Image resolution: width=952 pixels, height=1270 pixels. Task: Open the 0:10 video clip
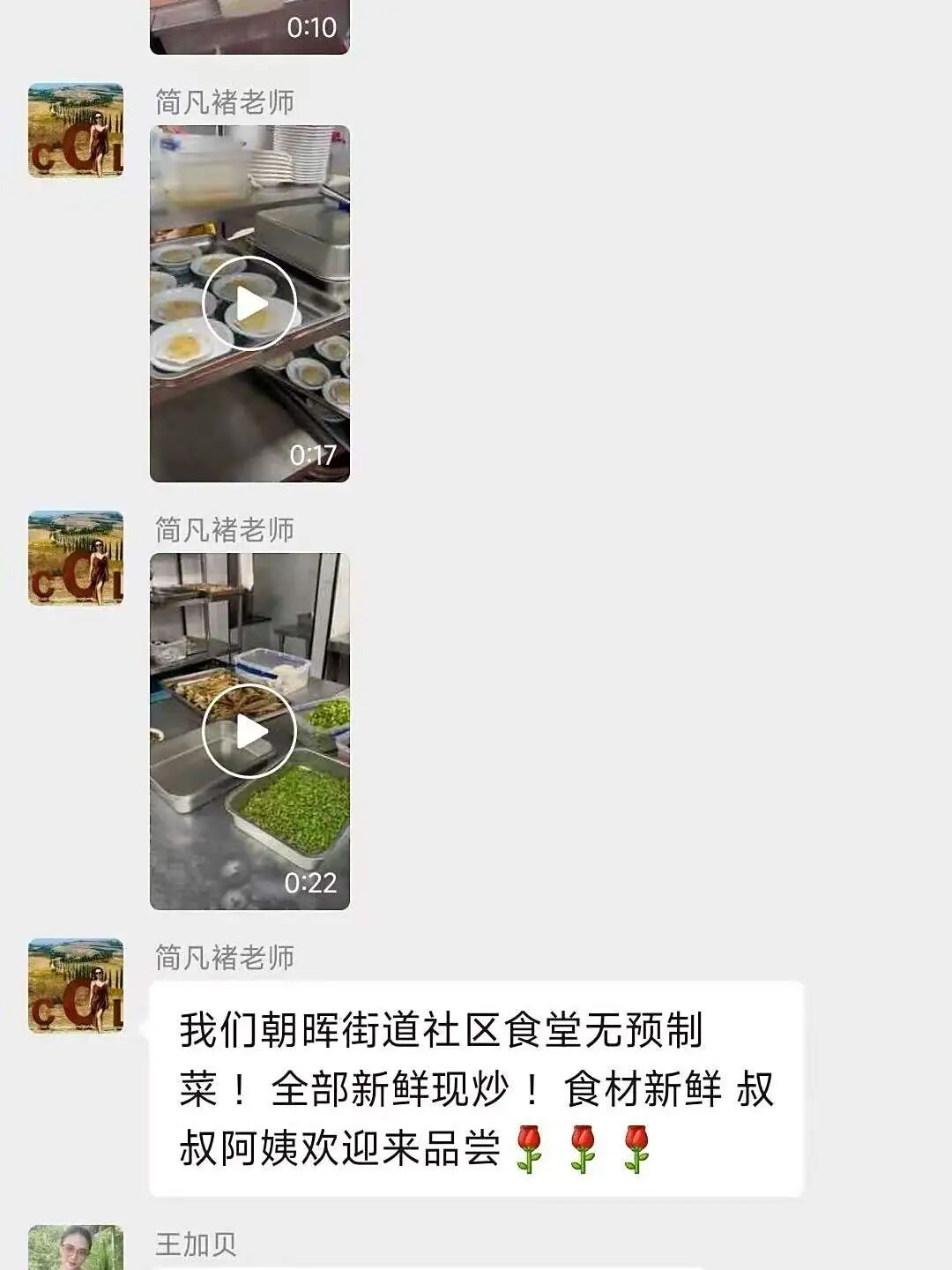[249, 26]
